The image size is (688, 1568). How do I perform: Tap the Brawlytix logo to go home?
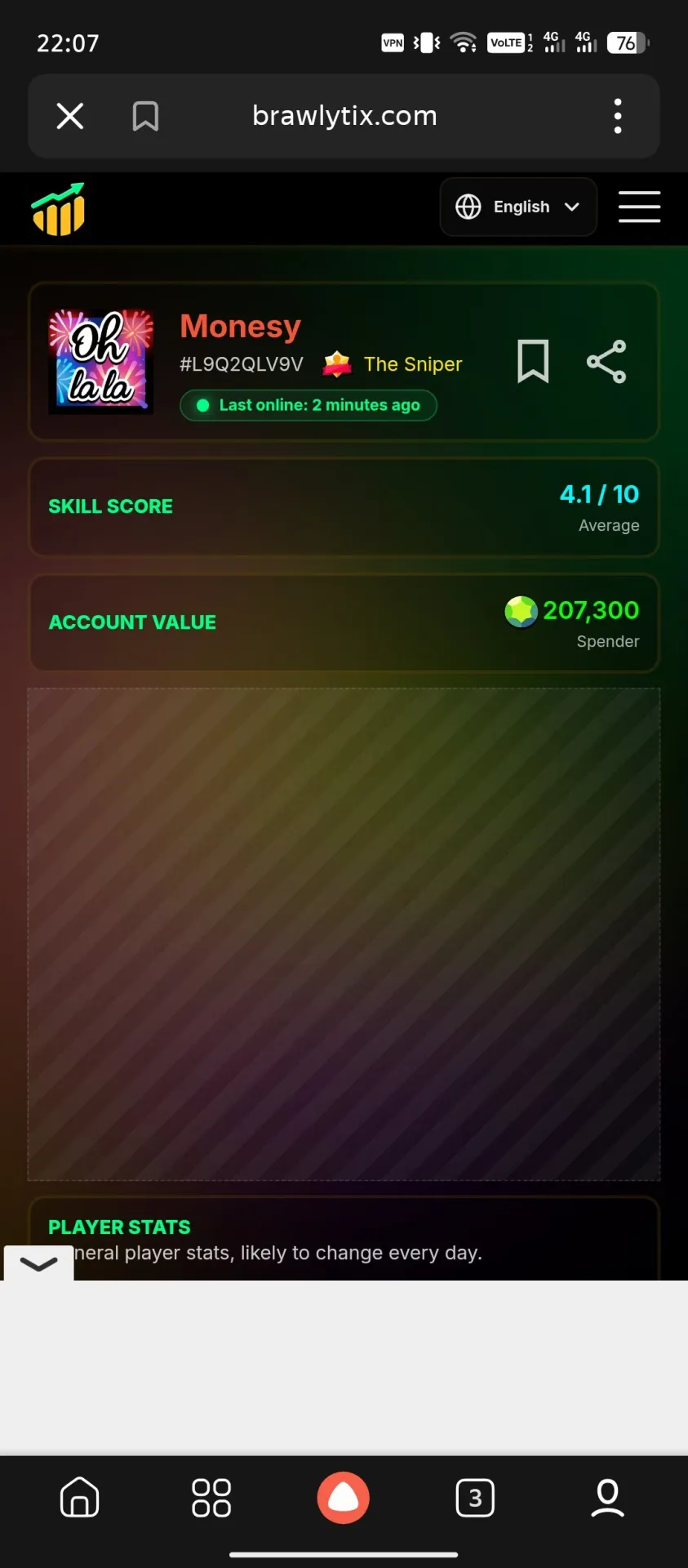[58, 209]
